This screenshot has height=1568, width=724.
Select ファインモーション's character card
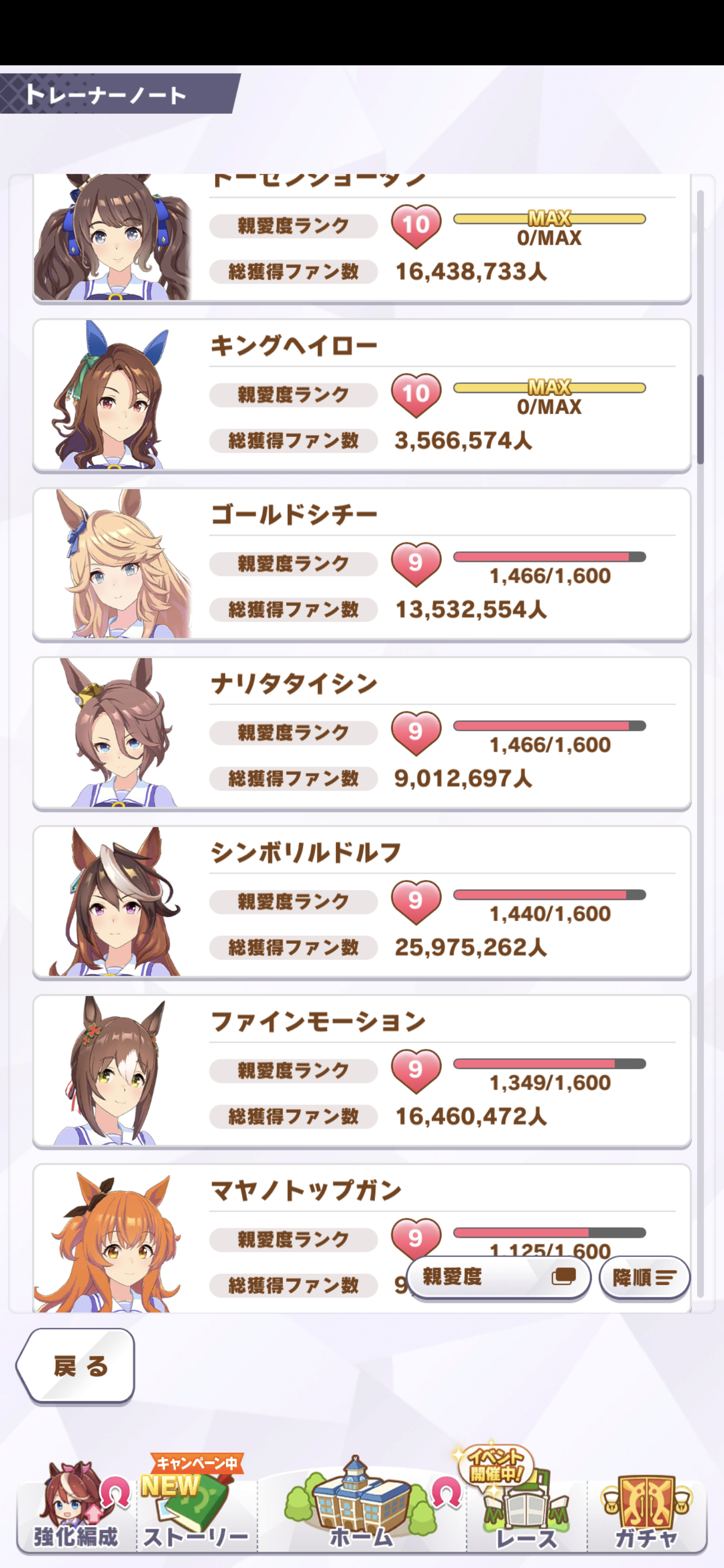[361, 1071]
